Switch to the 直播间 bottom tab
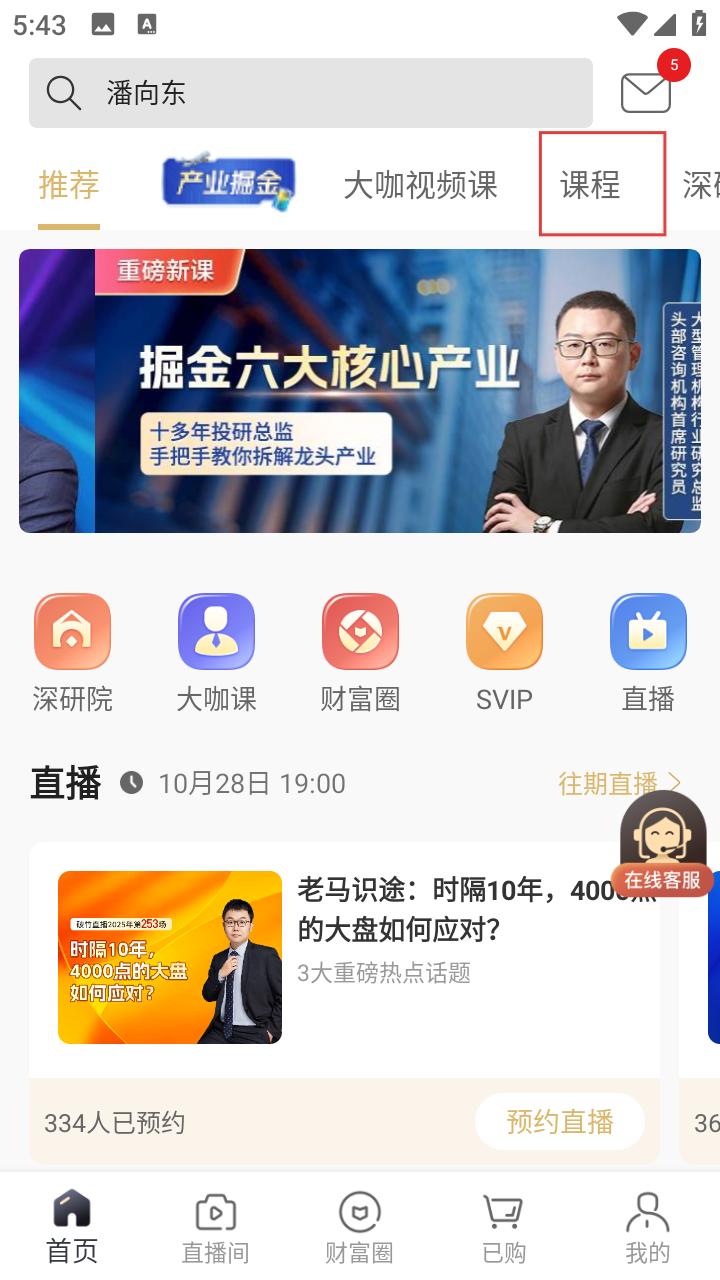The height and width of the screenshot is (1280, 720). (x=216, y=1222)
